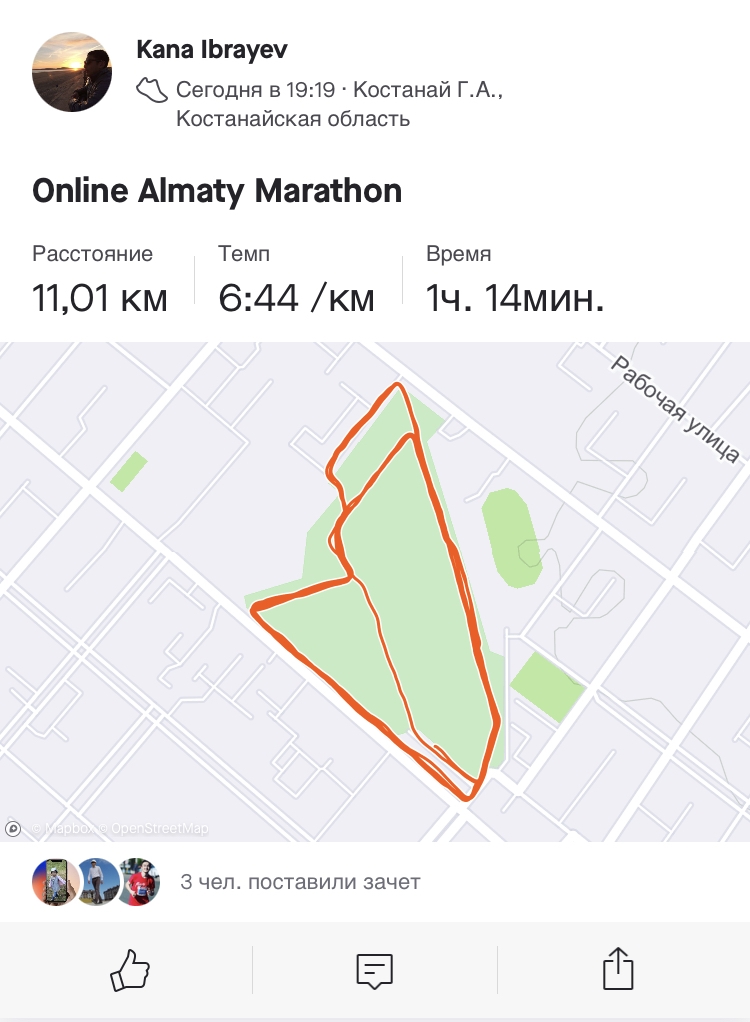This screenshot has height=1022, width=750.
Task: Open the Online Almaty Marathon activity title
Action: point(217,191)
